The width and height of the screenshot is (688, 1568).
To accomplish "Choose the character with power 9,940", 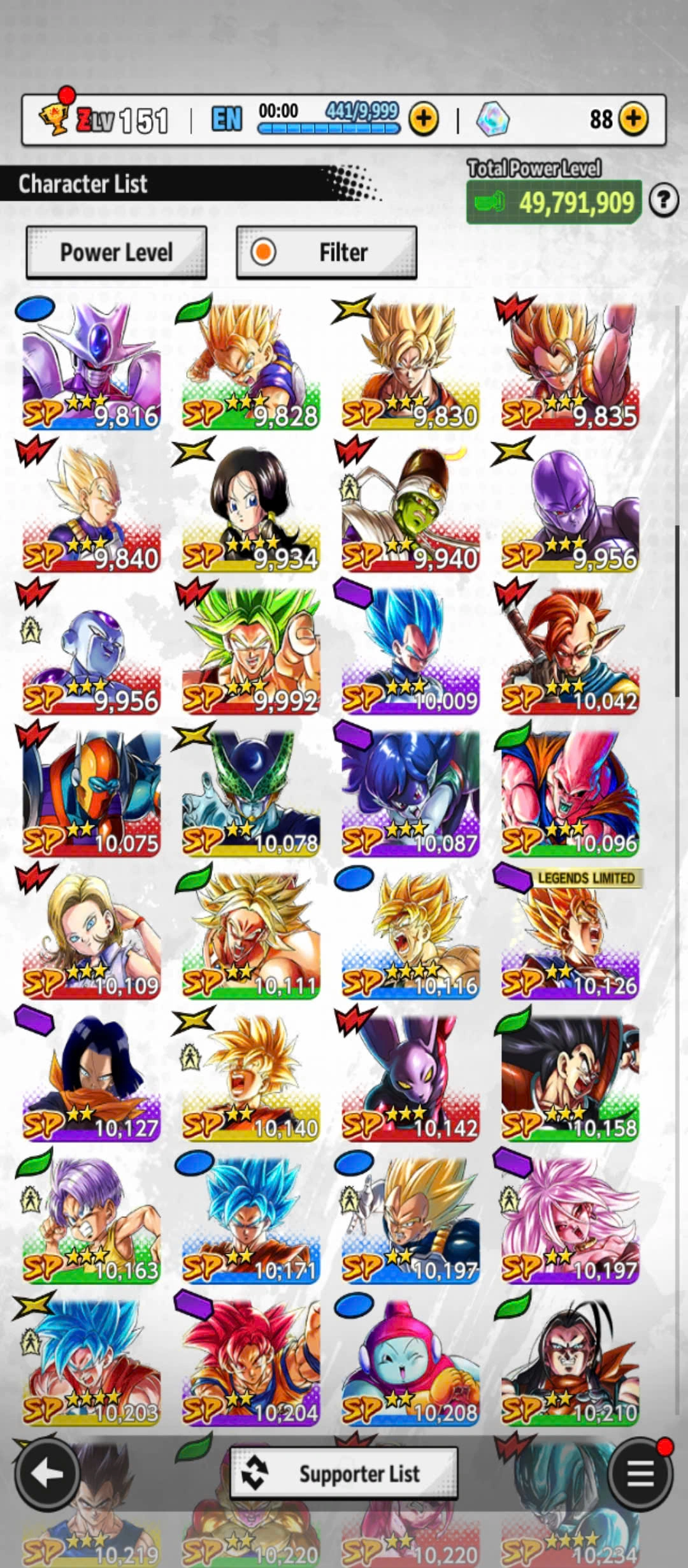I will click(x=410, y=507).
